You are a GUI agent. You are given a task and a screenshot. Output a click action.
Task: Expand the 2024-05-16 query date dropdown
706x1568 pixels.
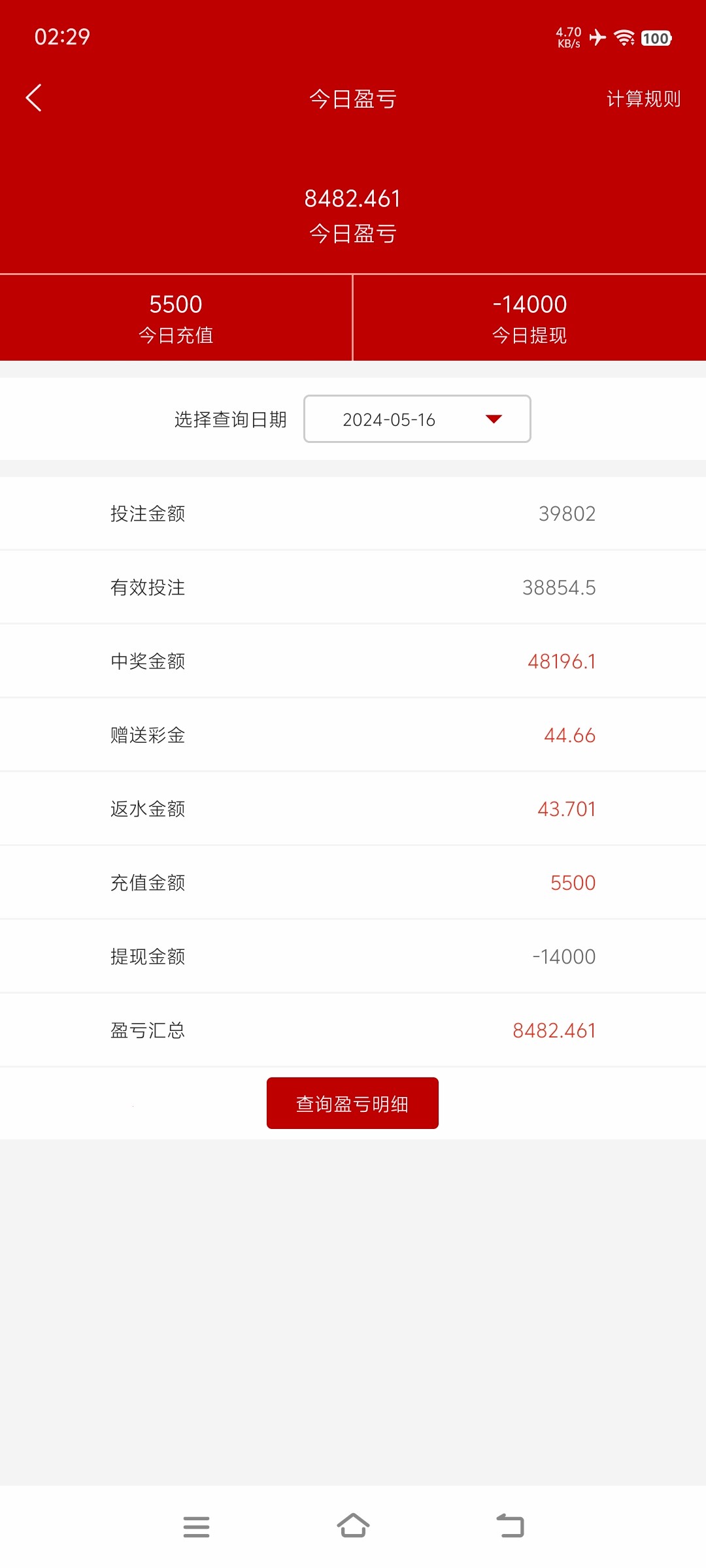(417, 419)
